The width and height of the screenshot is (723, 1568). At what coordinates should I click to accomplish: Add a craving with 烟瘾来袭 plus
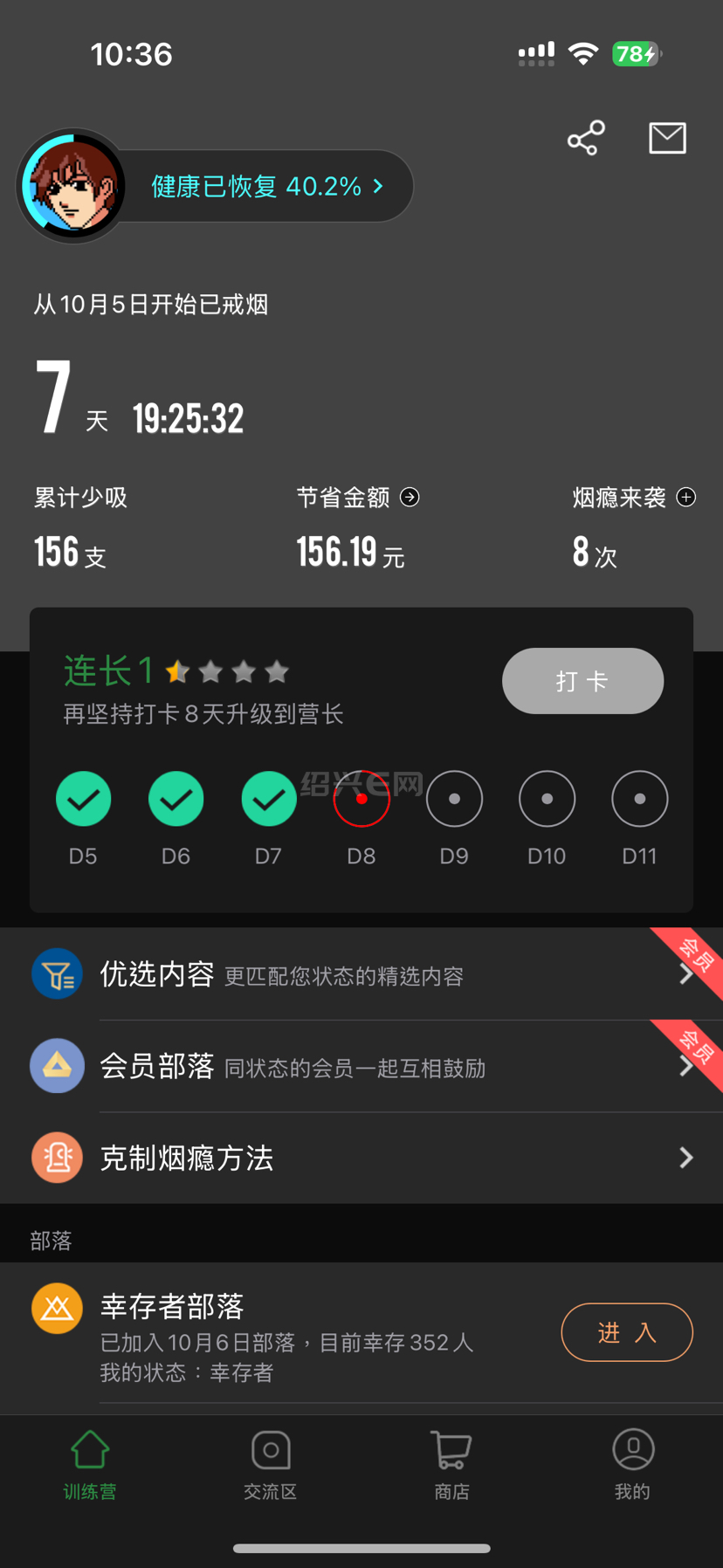pyautogui.click(x=686, y=497)
